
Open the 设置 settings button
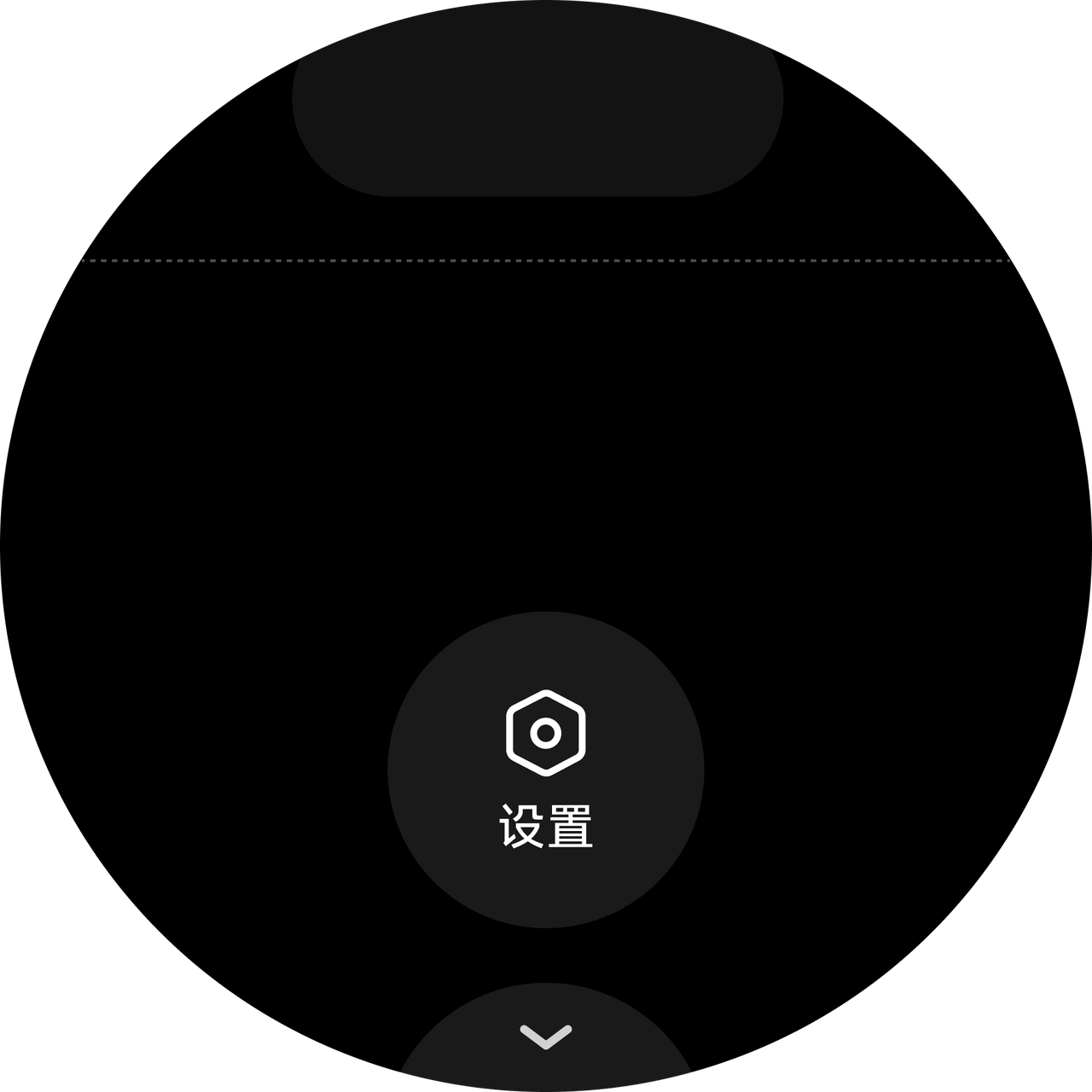pyautogui.click(x=546, y=770)
